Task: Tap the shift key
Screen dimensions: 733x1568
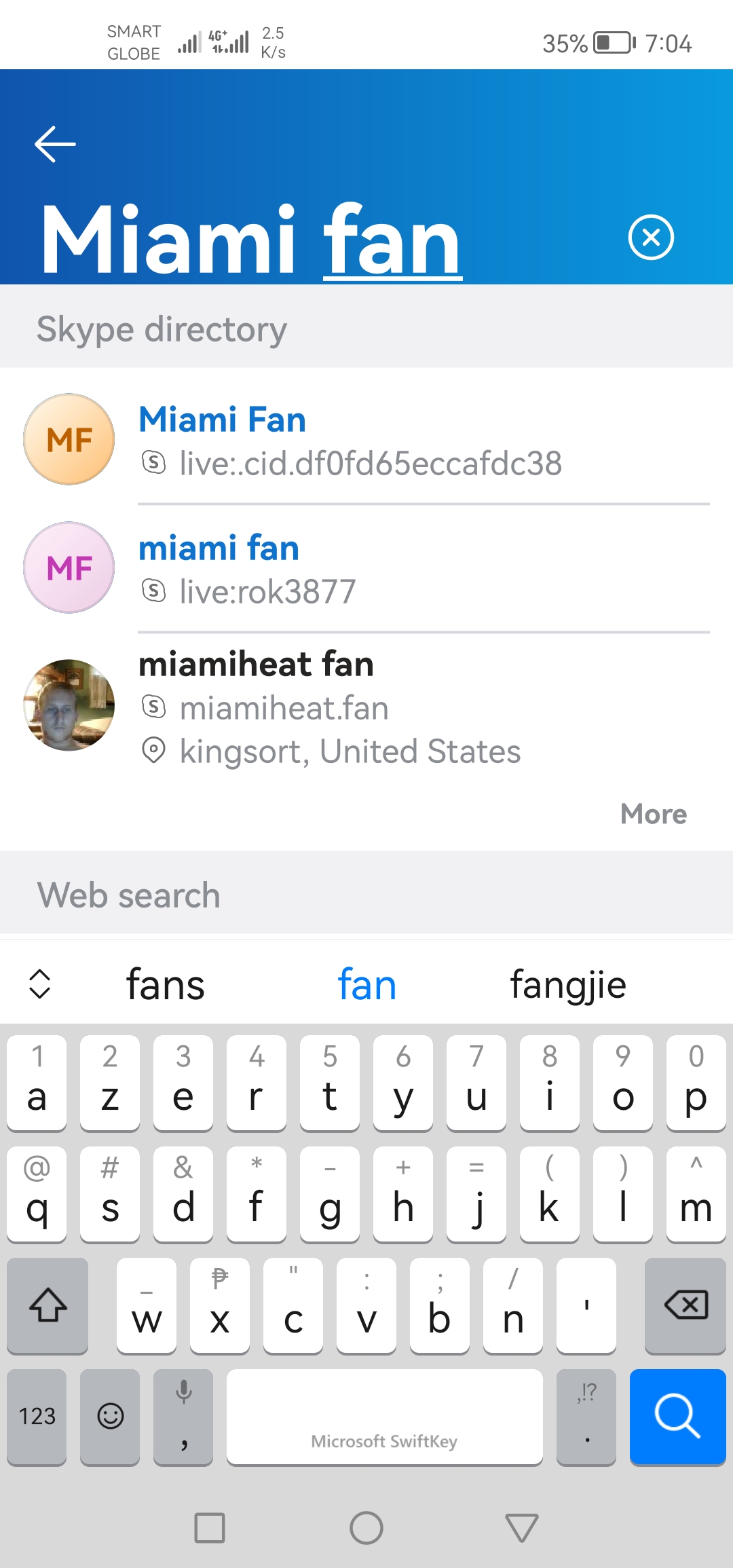Action: (48, 1305)
